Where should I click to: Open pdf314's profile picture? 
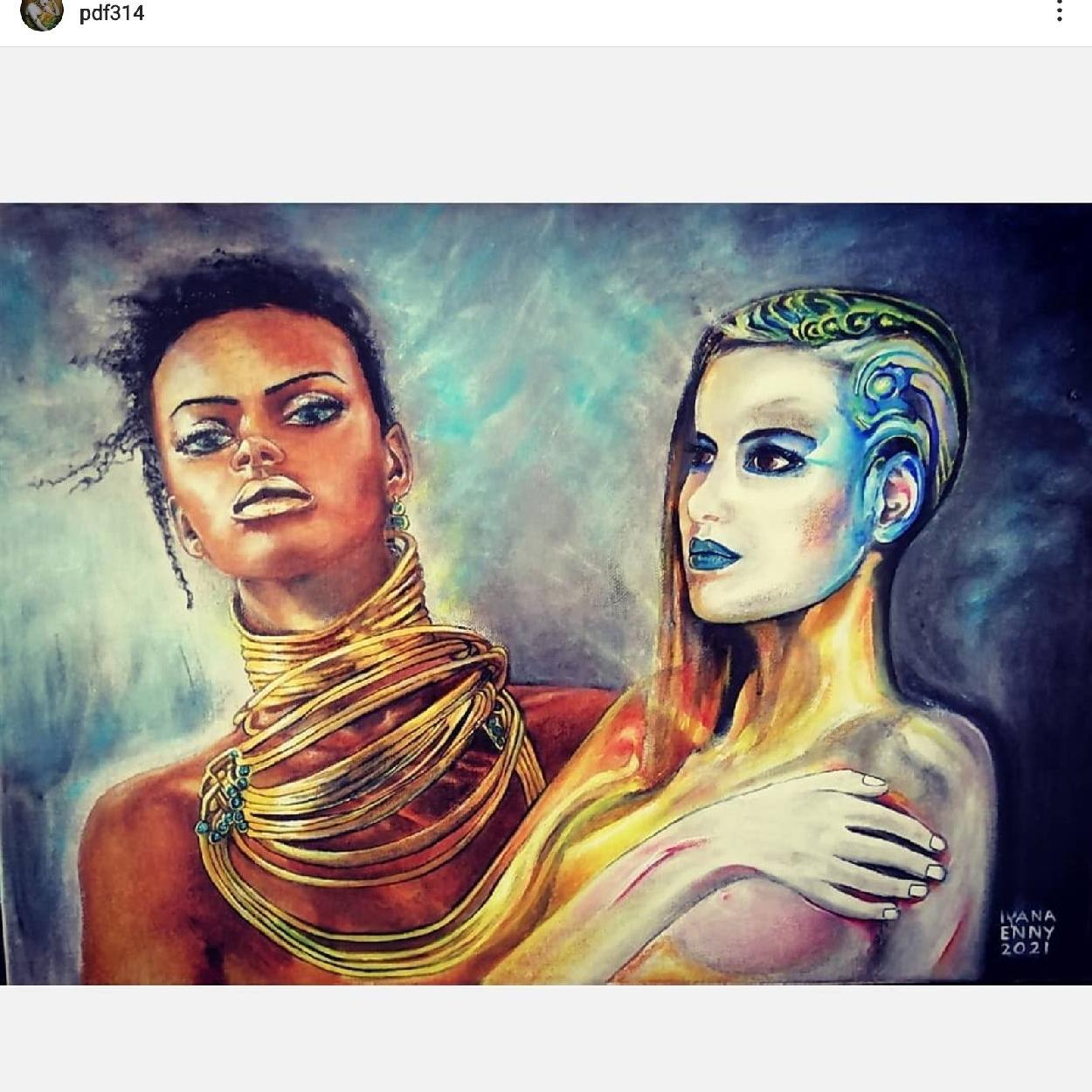point(41,12)
